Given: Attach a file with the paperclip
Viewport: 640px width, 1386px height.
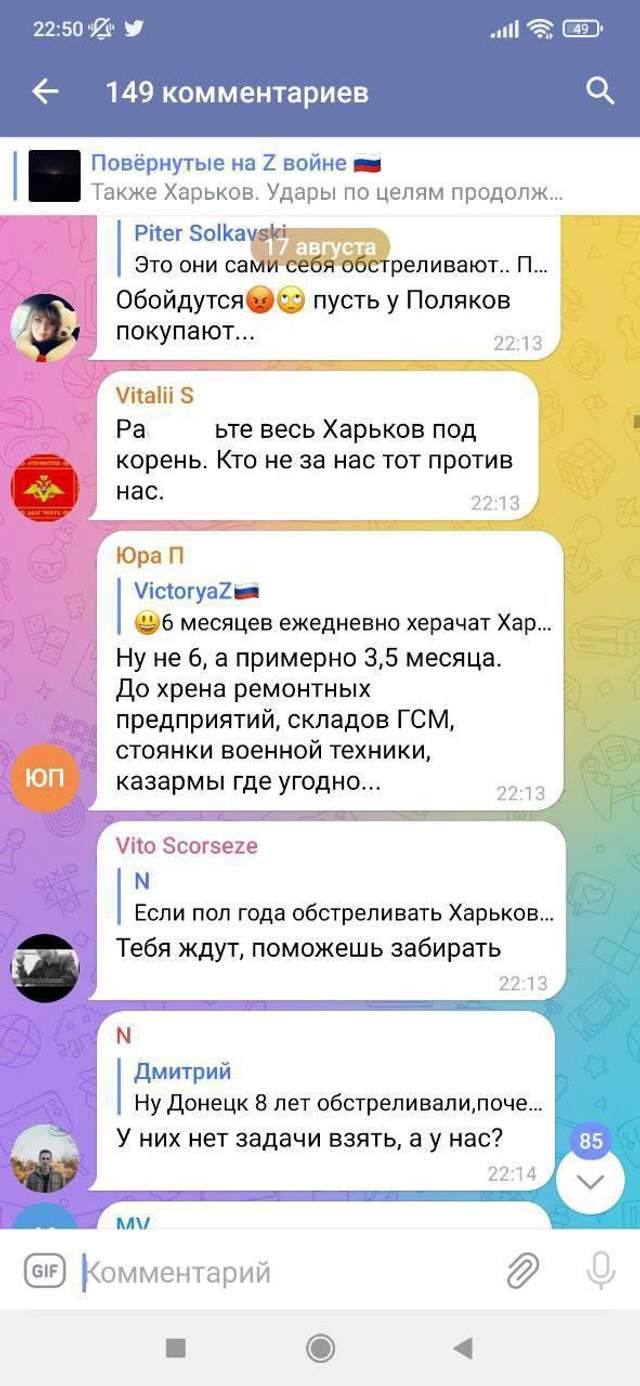Looking at the screenshot, I should (x=522, y=1272).
